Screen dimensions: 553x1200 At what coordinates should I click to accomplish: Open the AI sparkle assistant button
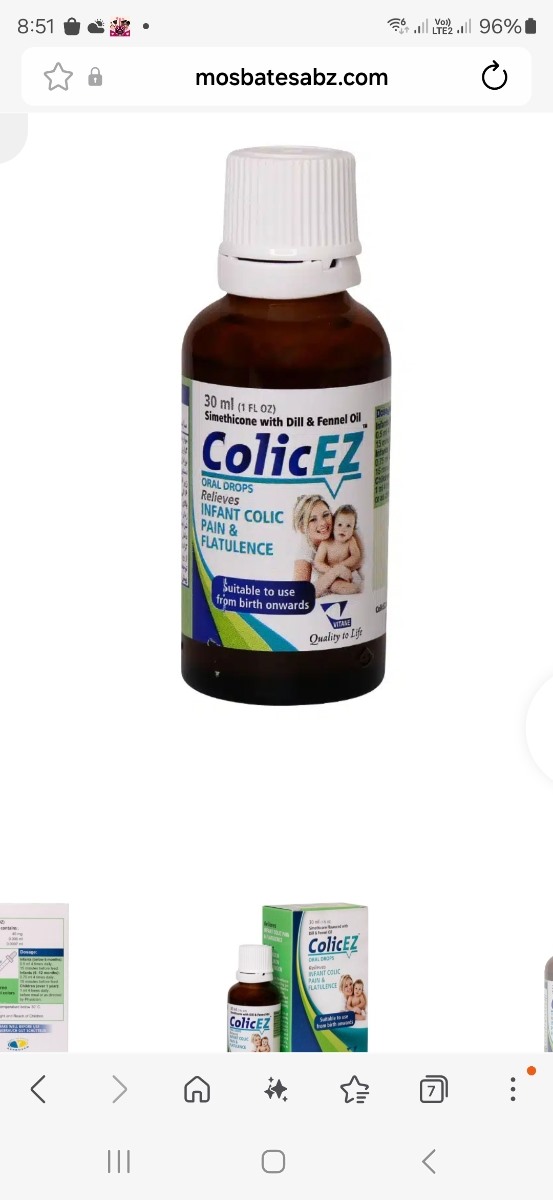coord(276,1089)
